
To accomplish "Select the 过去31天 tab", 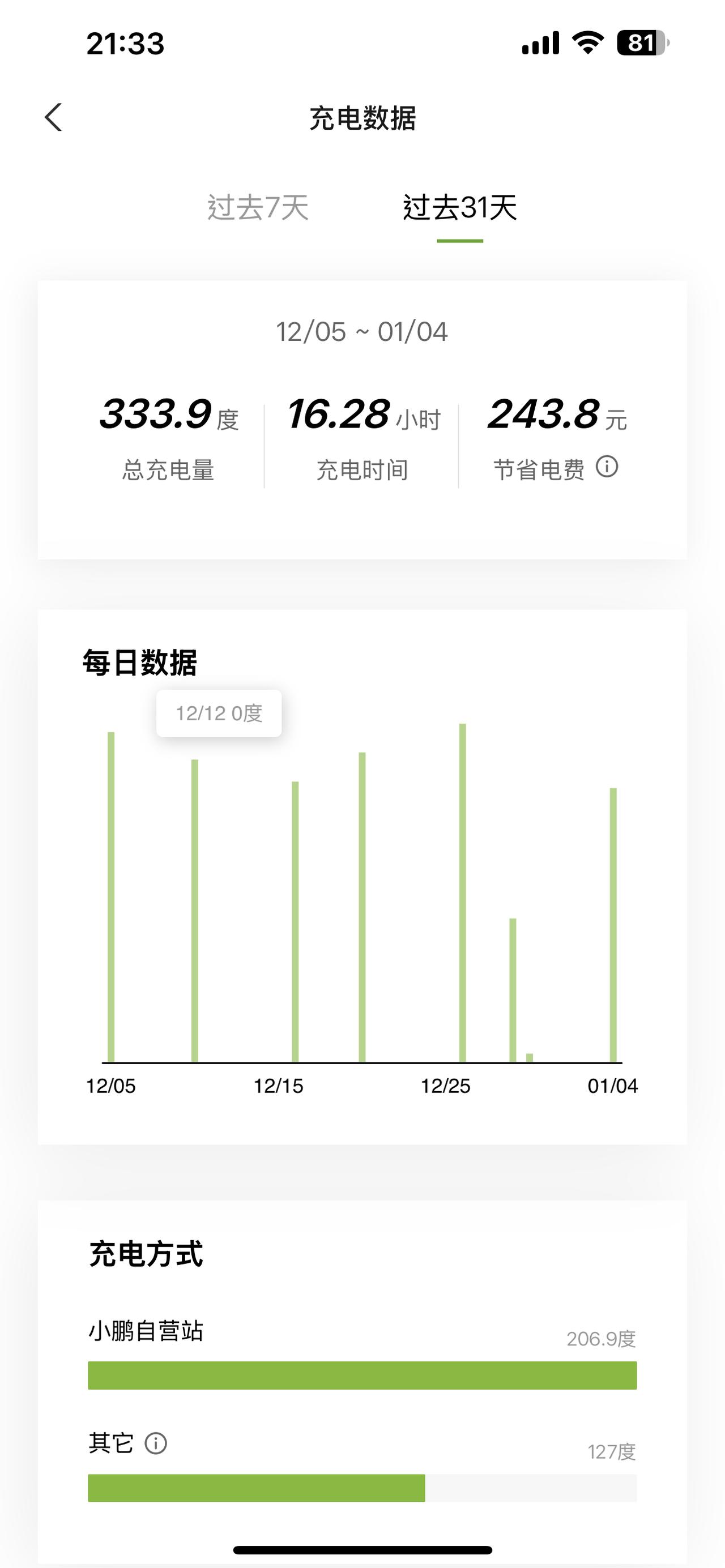I will 460,208.
